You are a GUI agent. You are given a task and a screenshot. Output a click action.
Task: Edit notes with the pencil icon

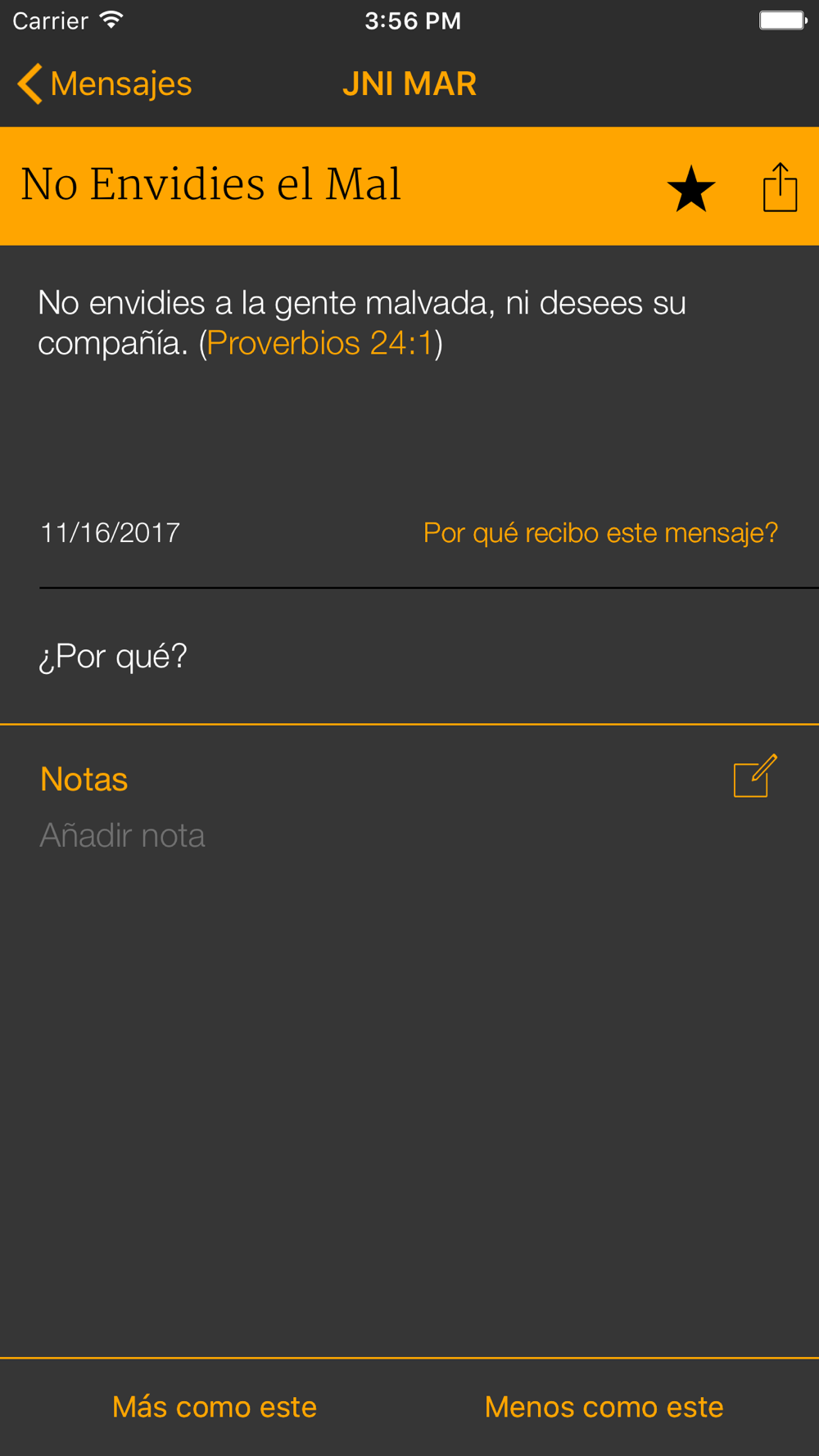coord(754,776)
